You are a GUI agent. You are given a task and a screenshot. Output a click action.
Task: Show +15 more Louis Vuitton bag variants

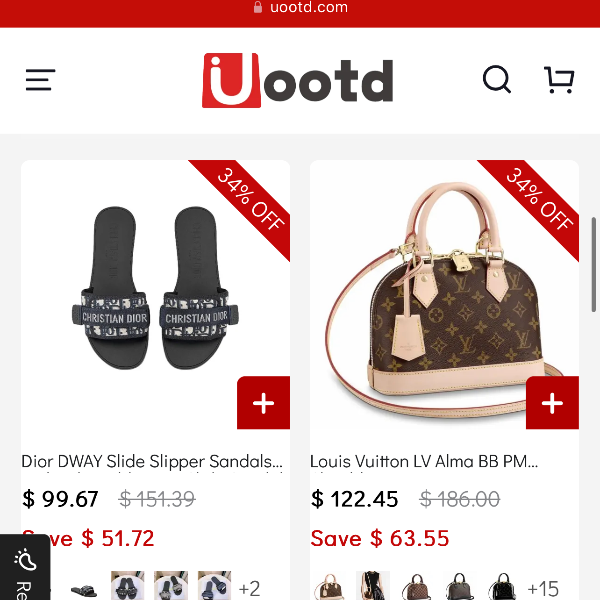(543, 588)
